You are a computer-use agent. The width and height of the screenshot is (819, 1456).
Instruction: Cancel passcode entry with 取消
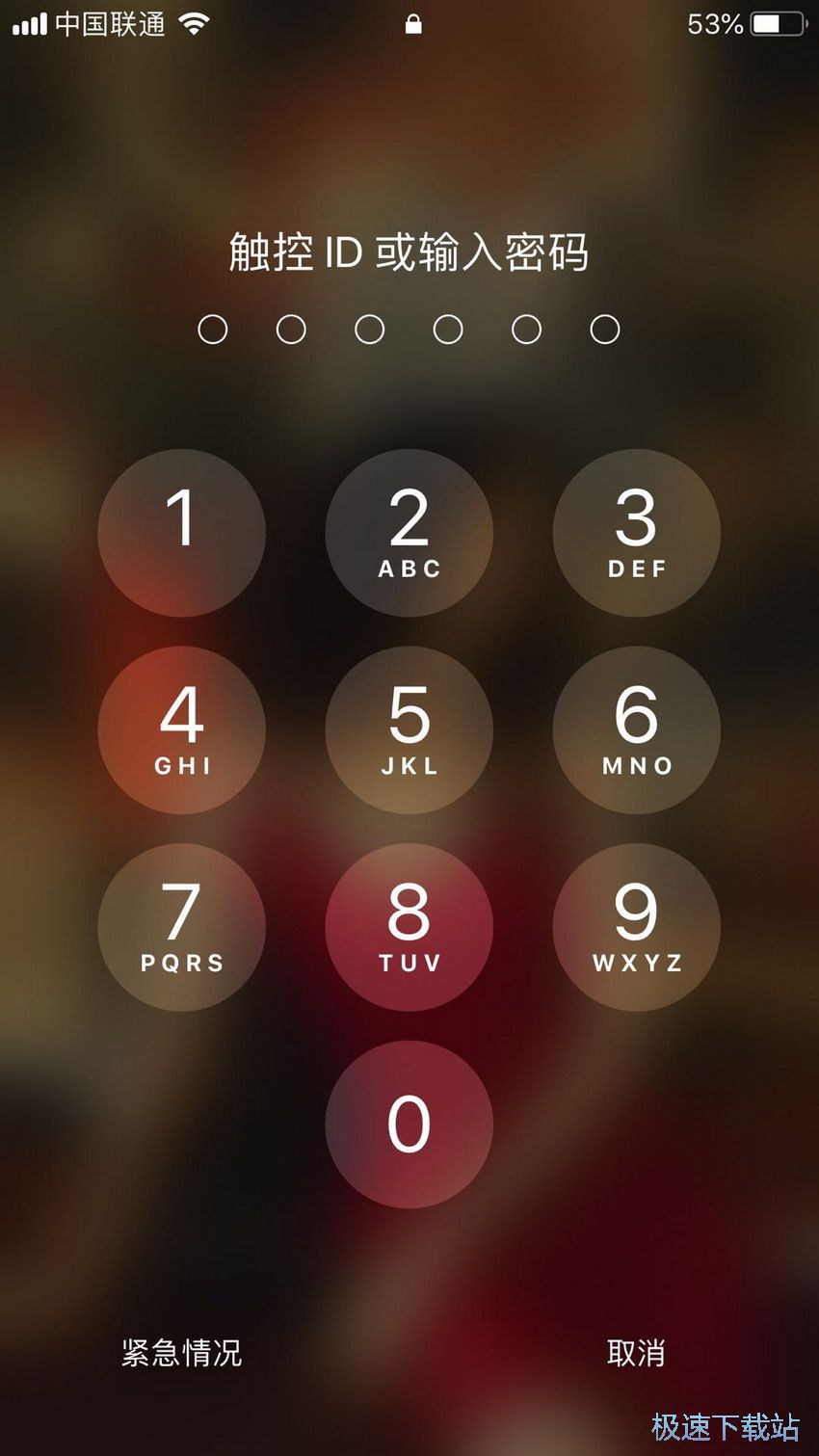click(x=636, y=1353)
